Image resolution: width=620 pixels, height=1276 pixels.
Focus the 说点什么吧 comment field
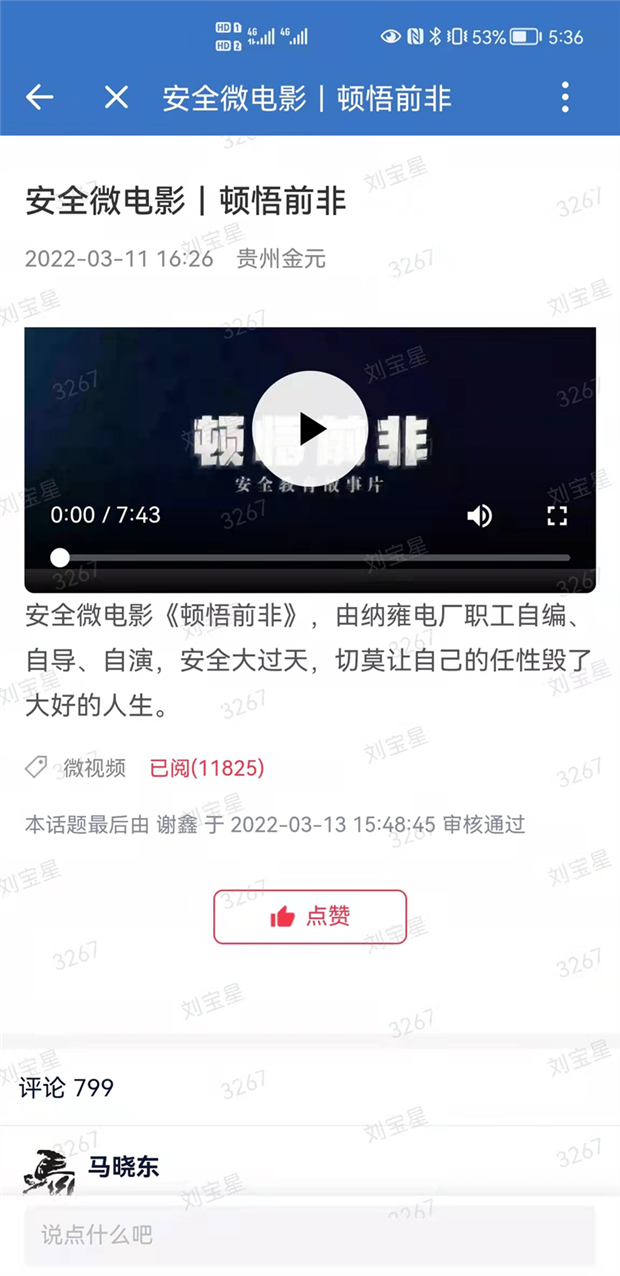tap(310, 1235)
